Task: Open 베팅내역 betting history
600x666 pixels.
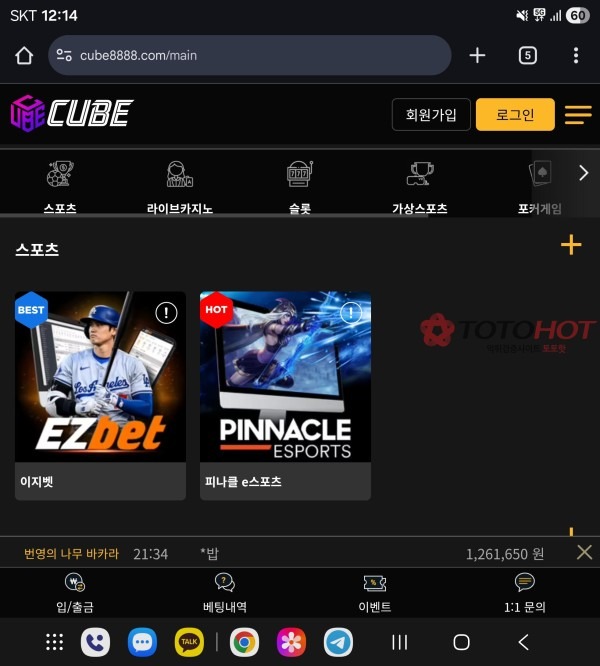Action: pos(225,594)
